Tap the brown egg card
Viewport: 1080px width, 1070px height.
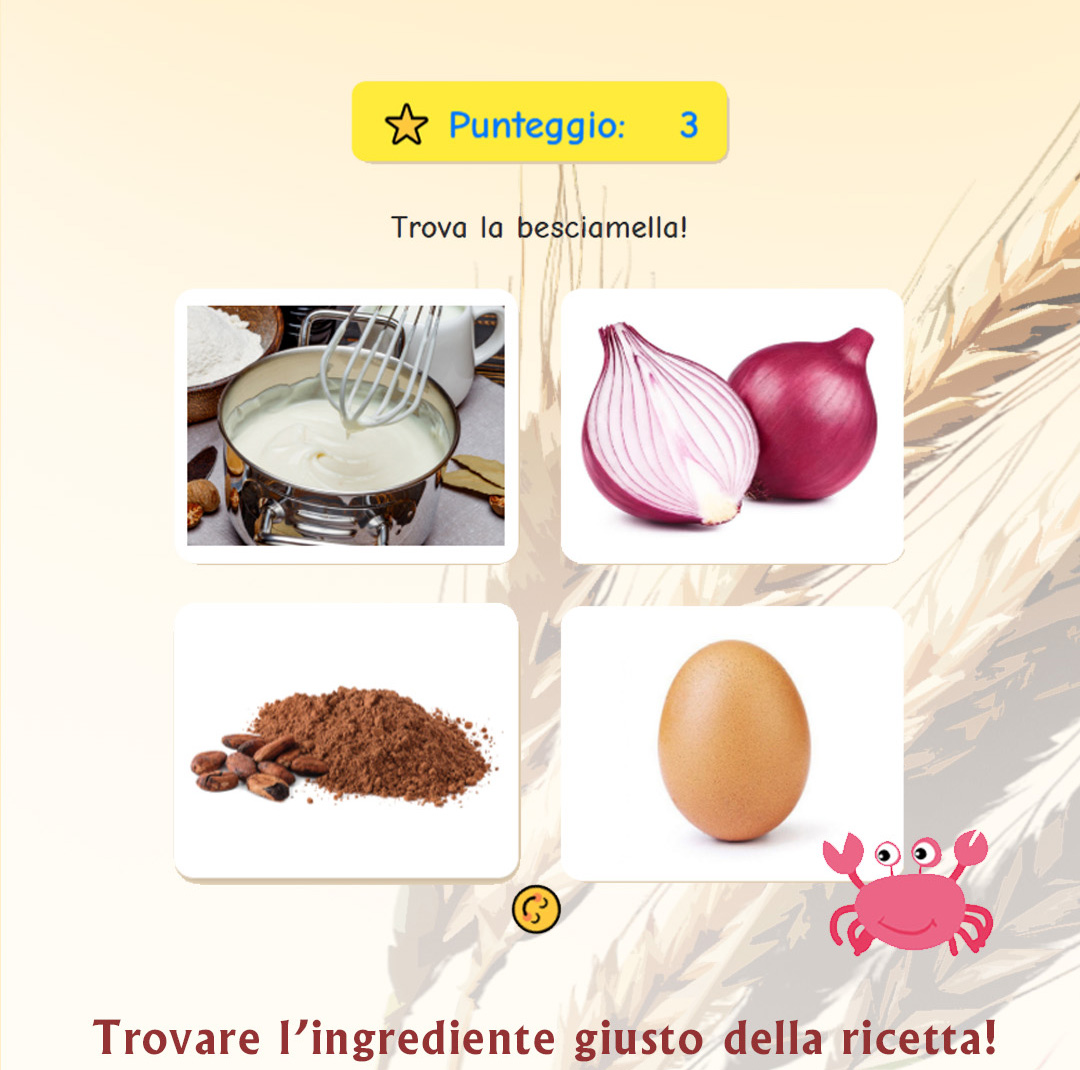pos(732,742)
